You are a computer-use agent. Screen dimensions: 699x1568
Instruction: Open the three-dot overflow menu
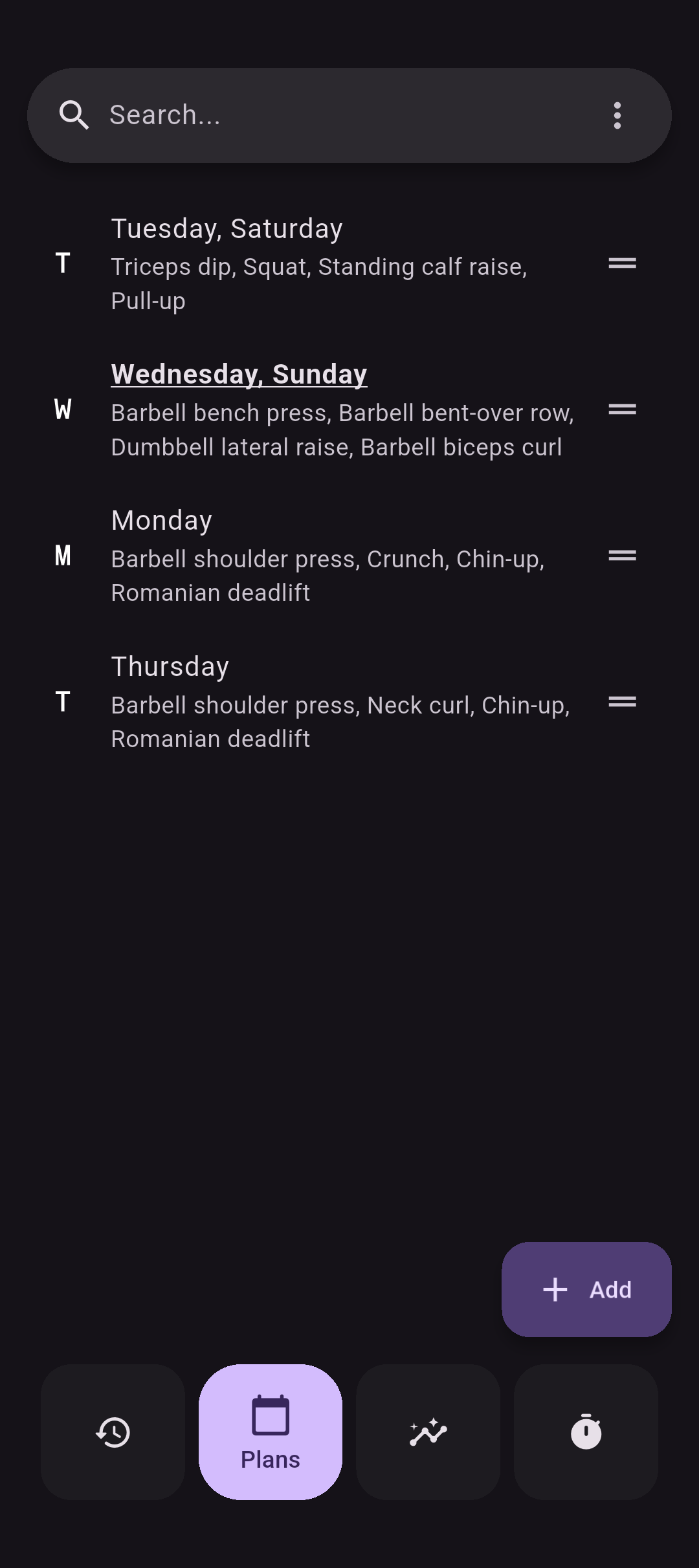pos(617,115)
